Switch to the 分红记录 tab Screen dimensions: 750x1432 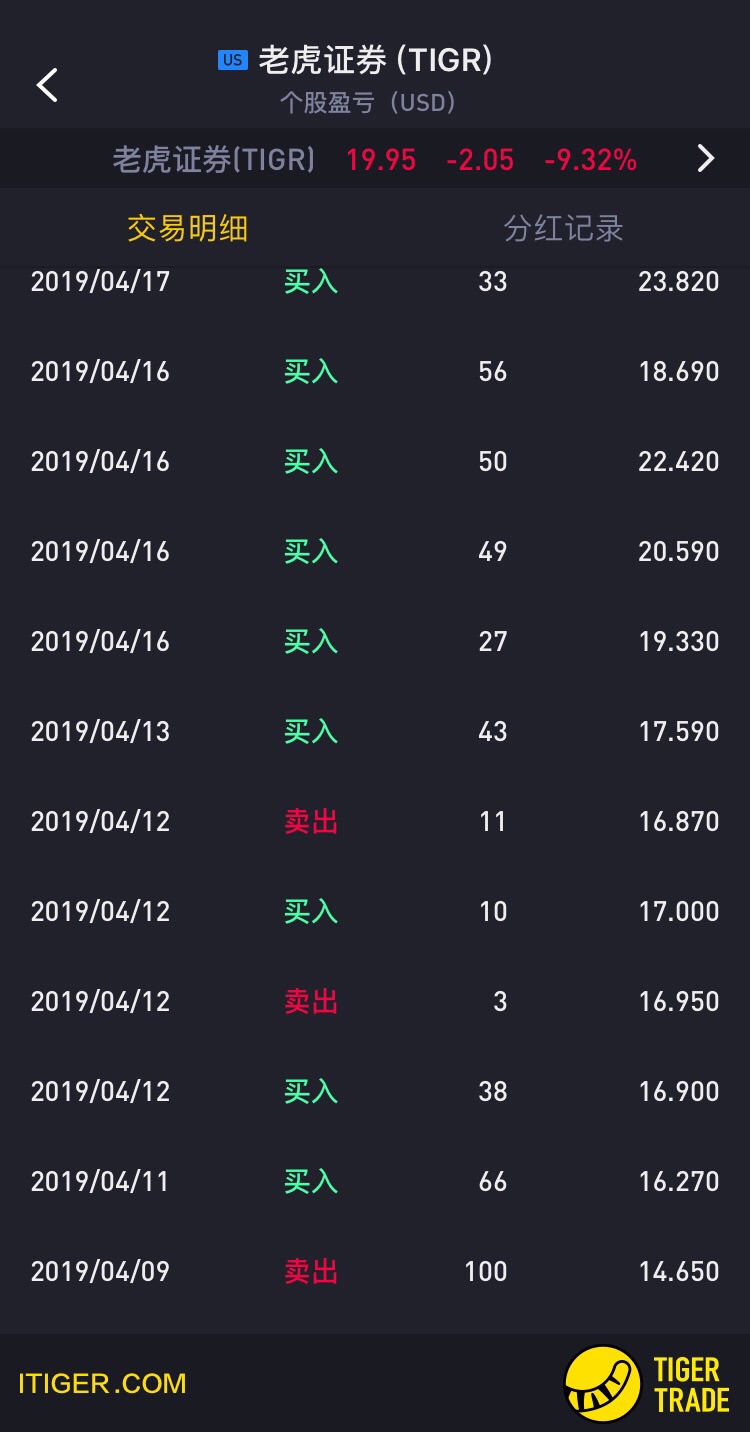tap(563, 229)
